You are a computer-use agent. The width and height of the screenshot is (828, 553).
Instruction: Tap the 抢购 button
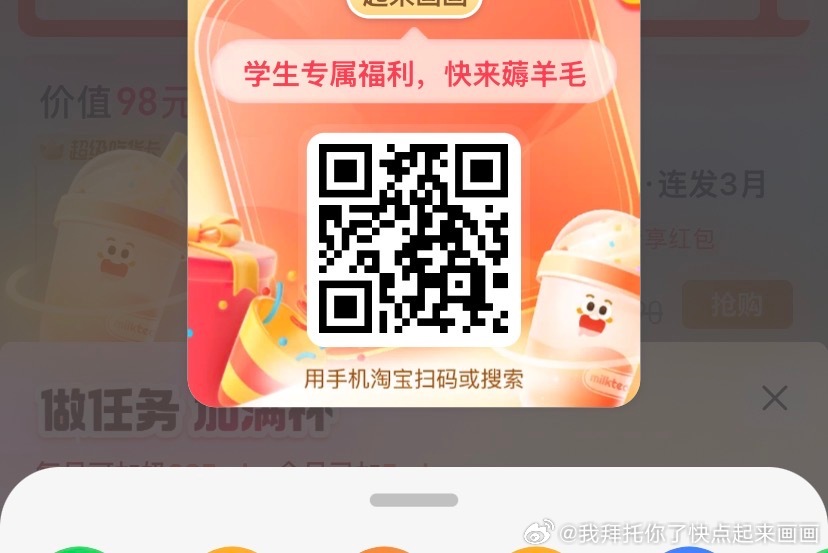pyautogui.click(x=736, y=305)
